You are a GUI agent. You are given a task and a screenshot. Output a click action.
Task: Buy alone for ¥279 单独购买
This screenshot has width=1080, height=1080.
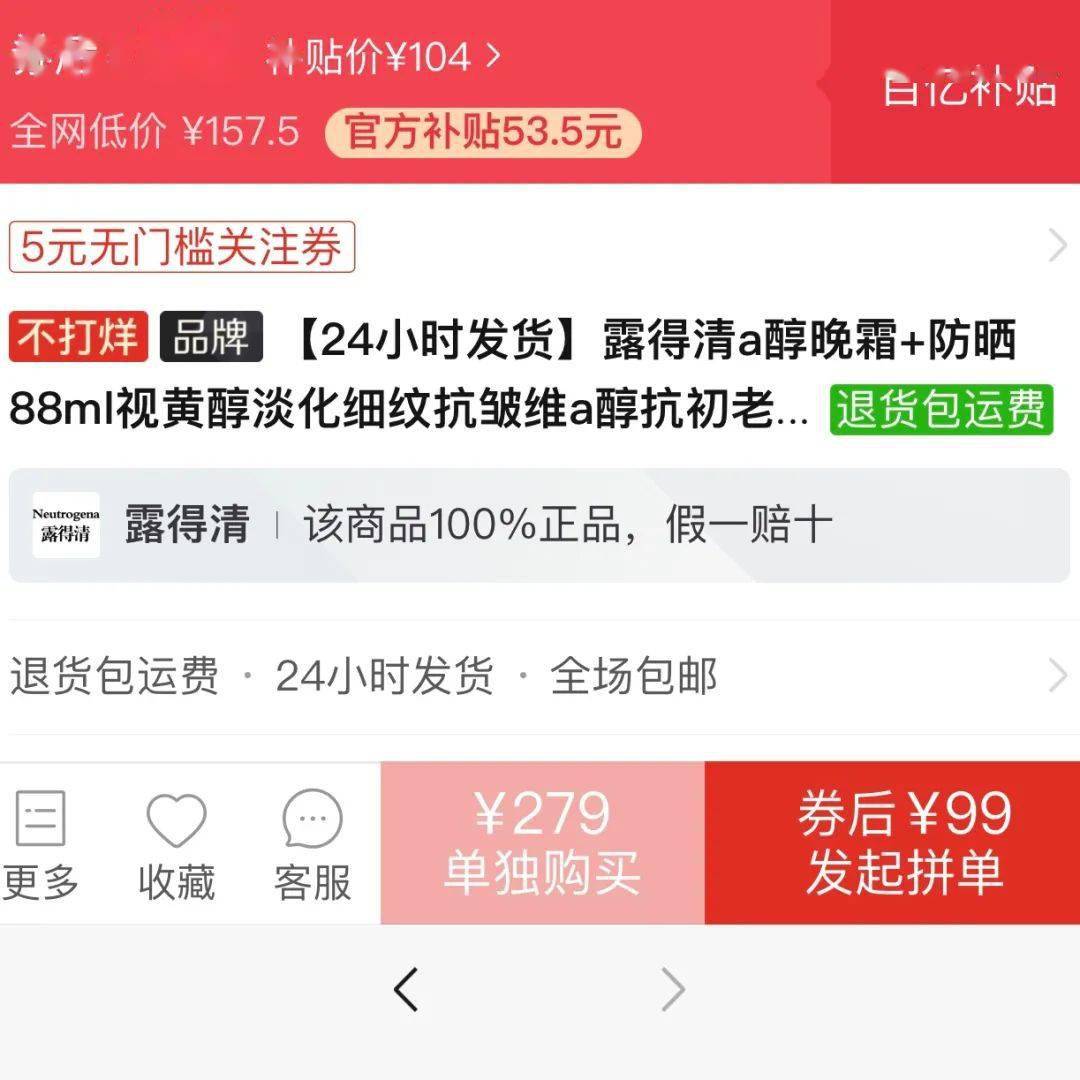542,843
